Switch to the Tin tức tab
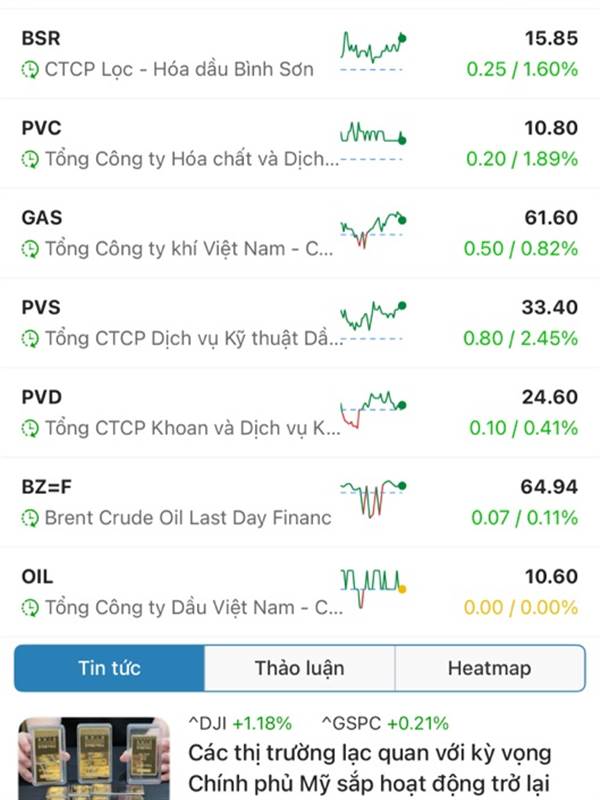Screen dimensions: 600x800 coord(109,669)
